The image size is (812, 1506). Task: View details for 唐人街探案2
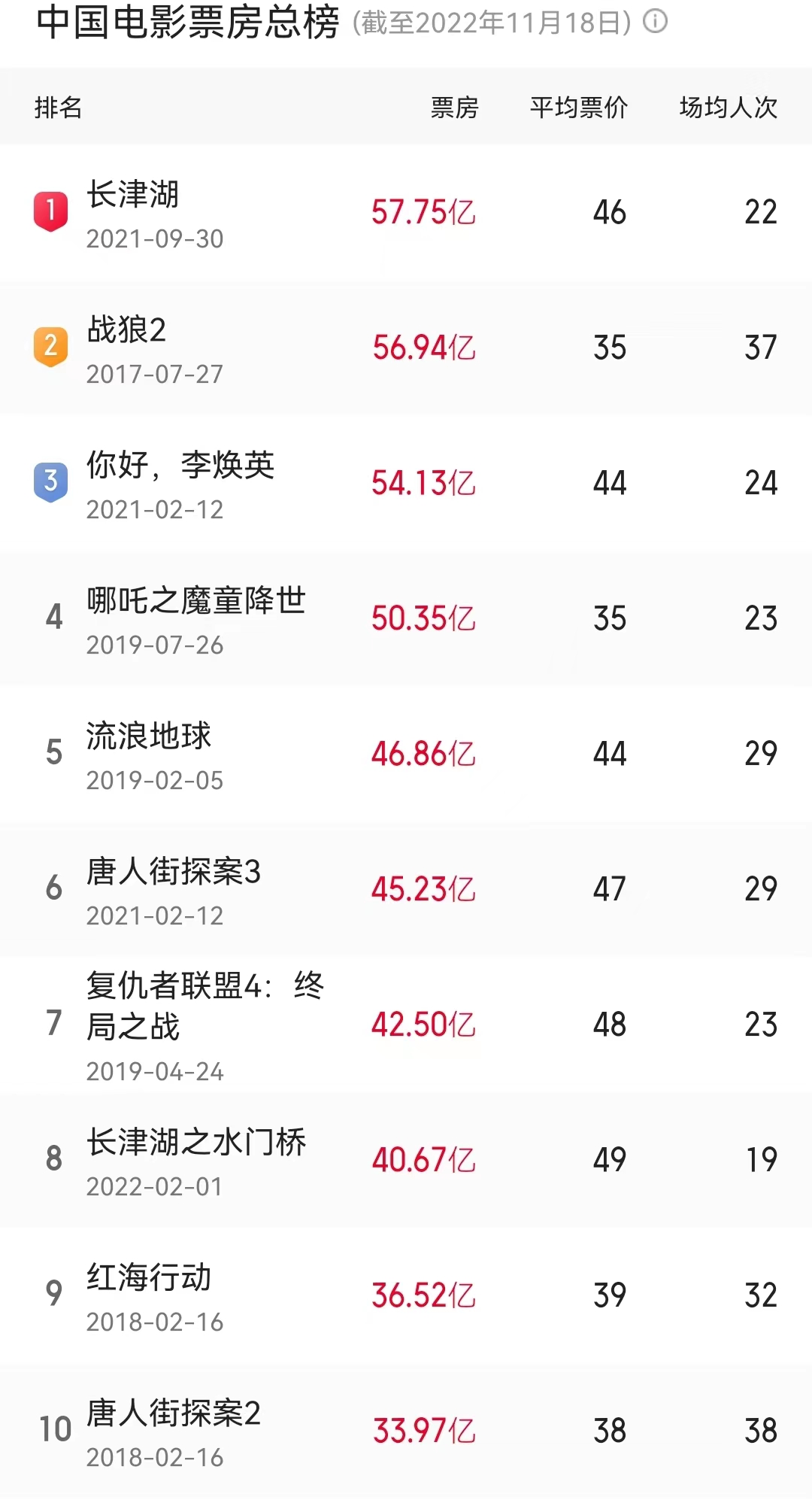point(406,1431)
